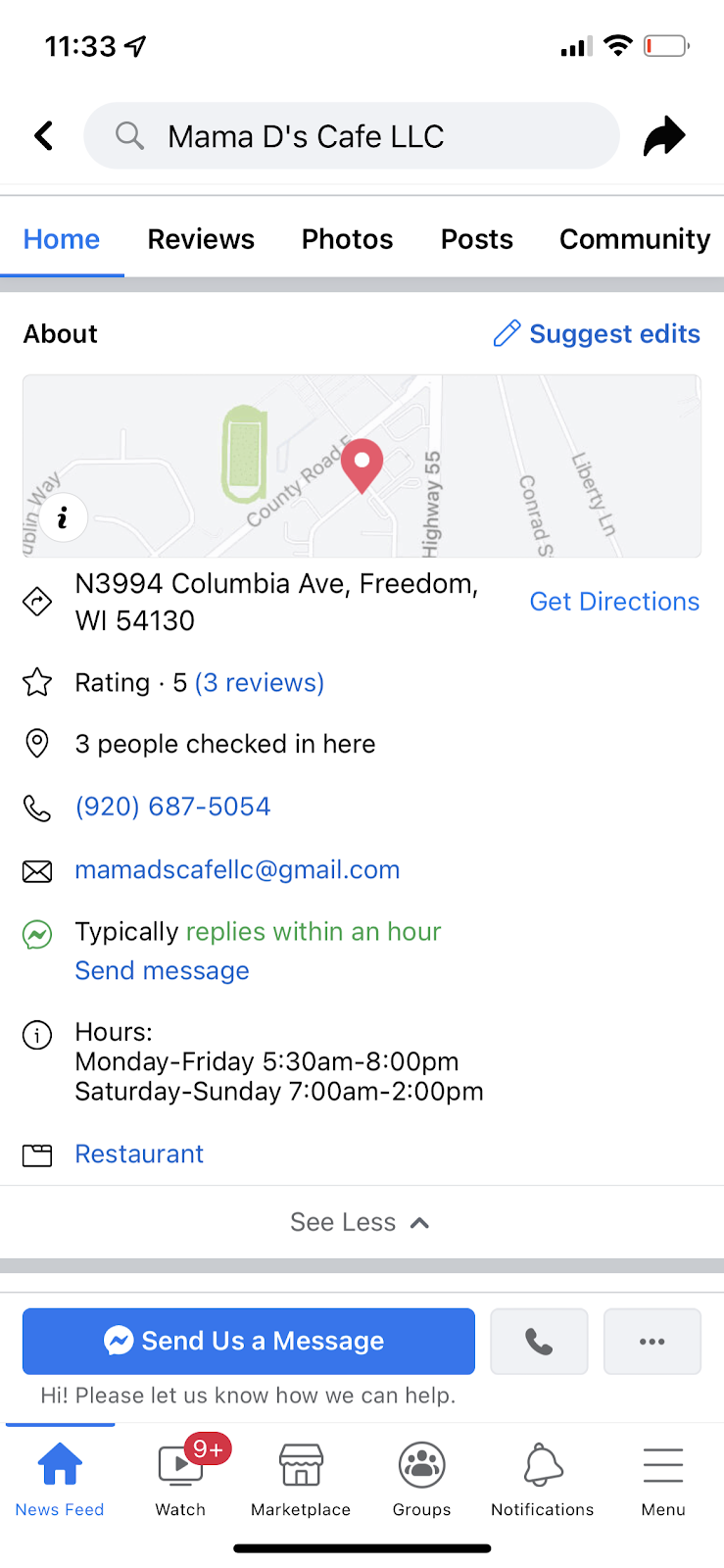This screenshot has height=1568, width=724.
Task: Collapse the About section via See Less
Action: coord(361,1222)
